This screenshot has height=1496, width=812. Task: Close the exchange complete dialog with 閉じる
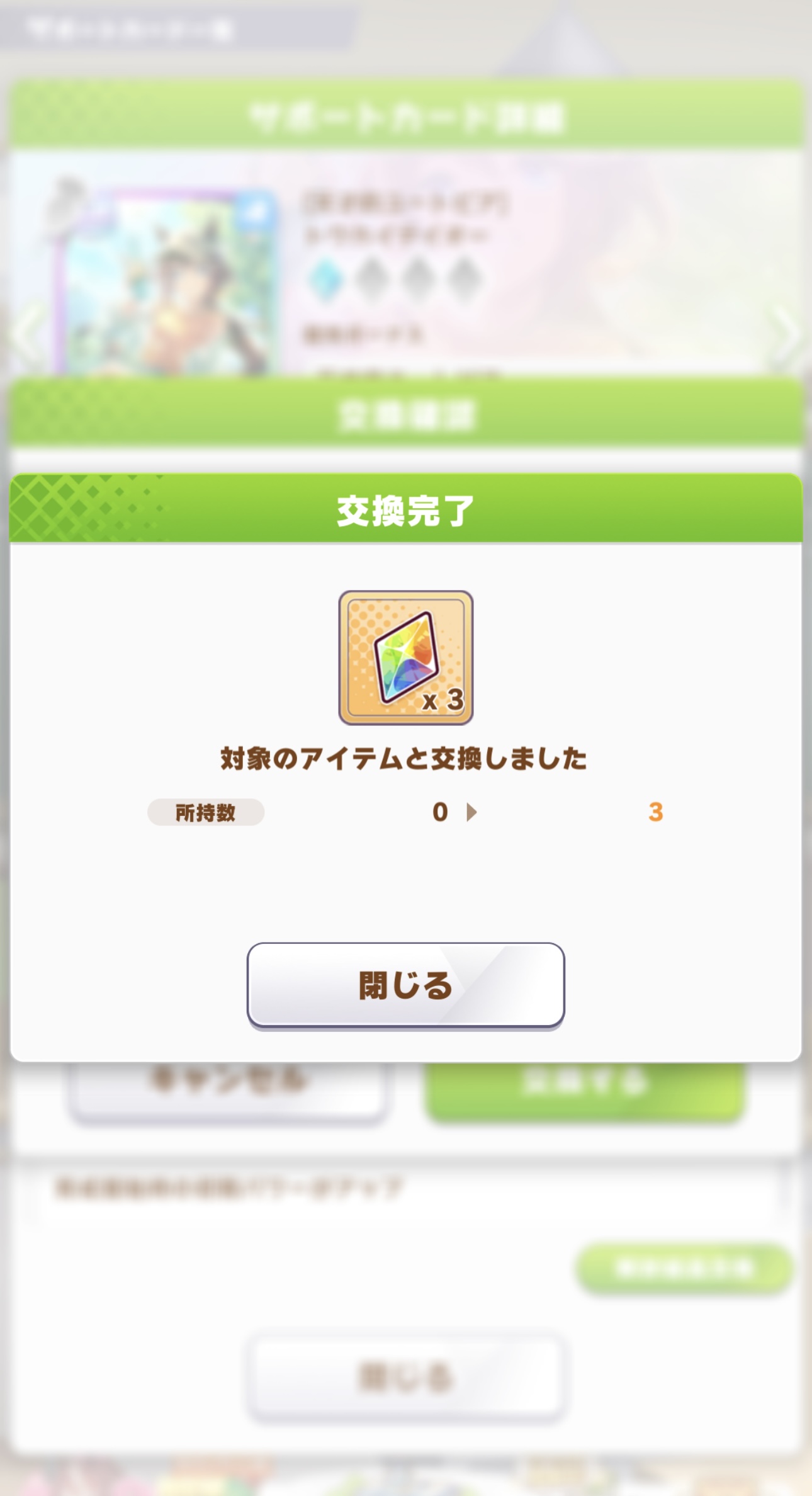(405, 985)
